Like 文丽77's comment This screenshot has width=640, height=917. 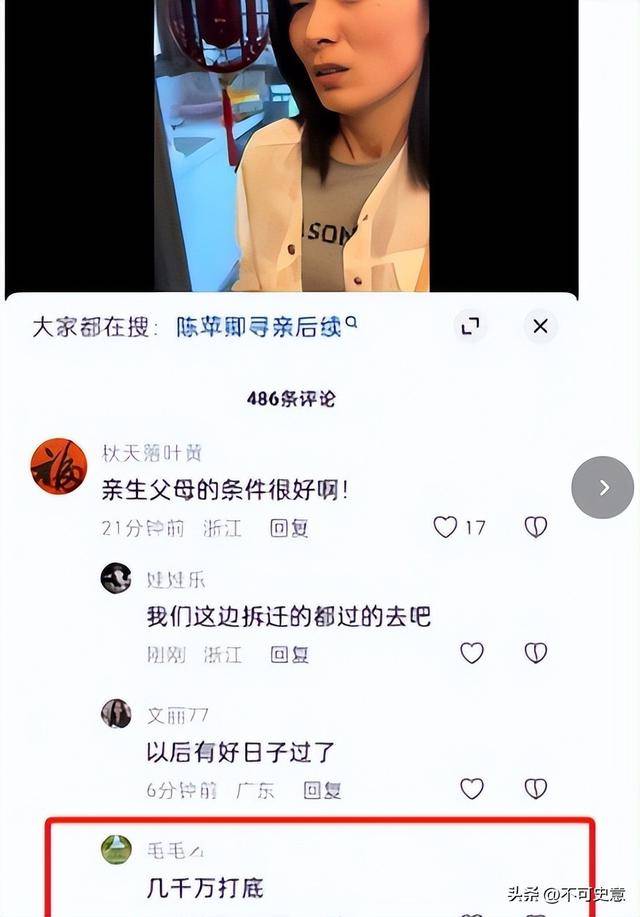(471, 789)
